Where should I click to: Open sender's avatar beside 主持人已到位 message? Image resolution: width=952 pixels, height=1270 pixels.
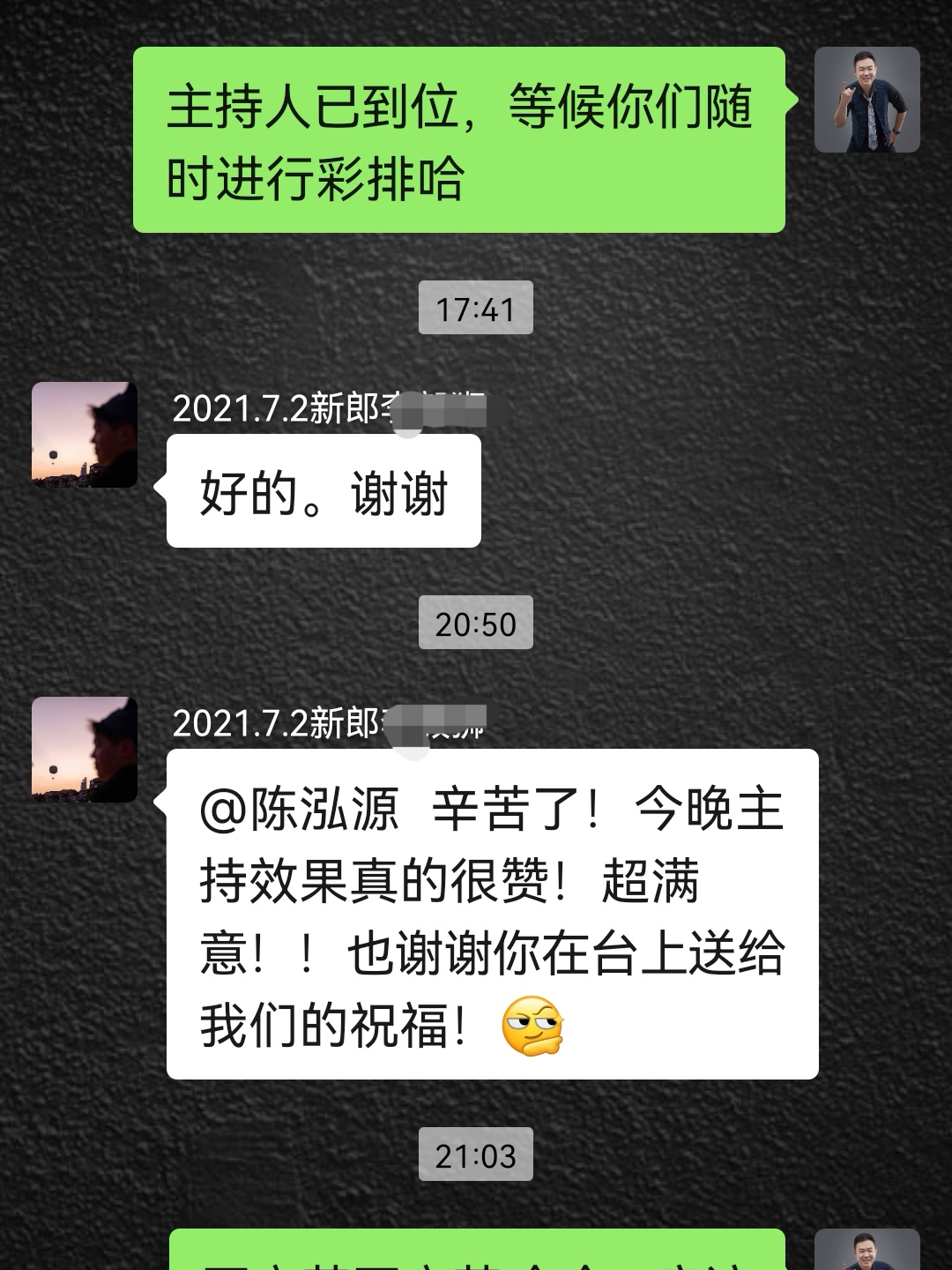(x=866, y=100)
